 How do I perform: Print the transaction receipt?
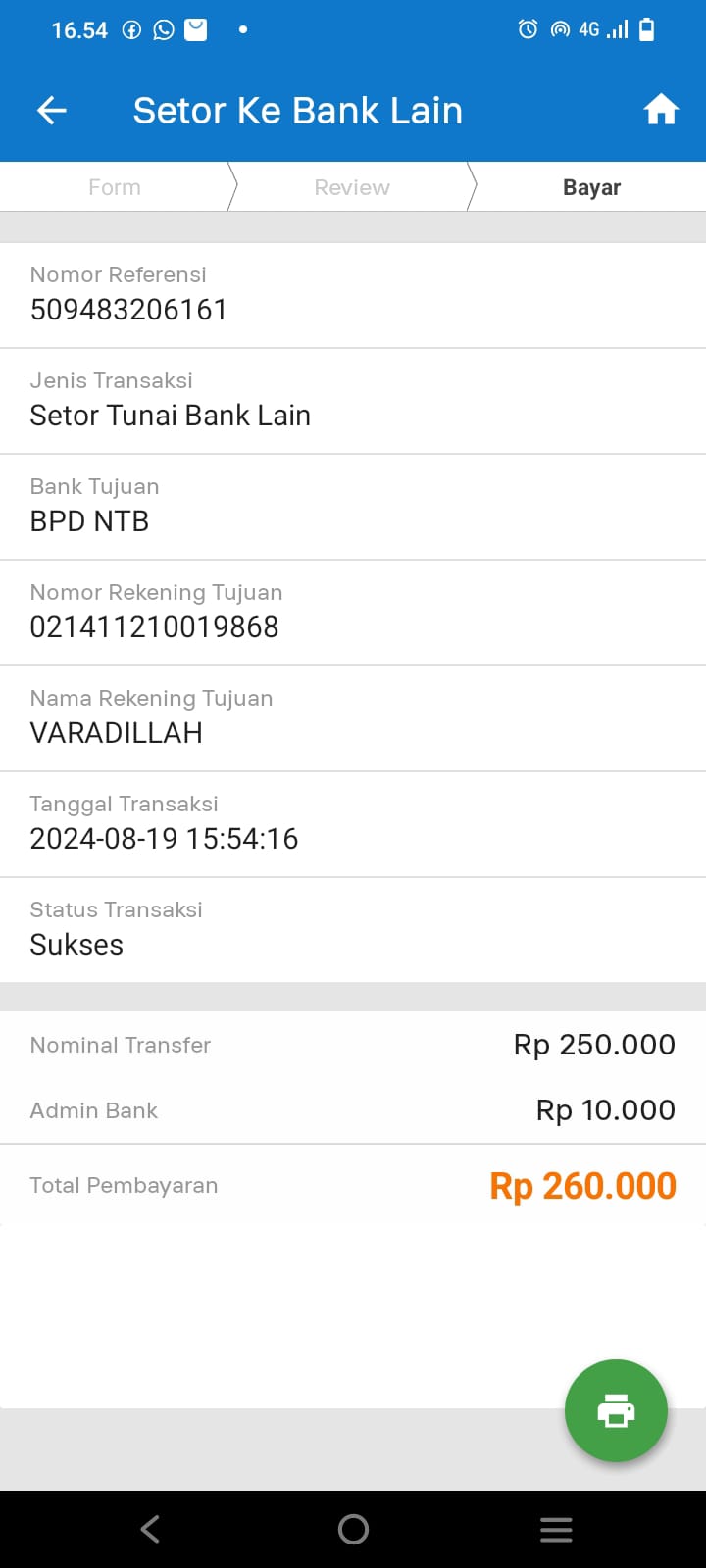pos(616,1411)
